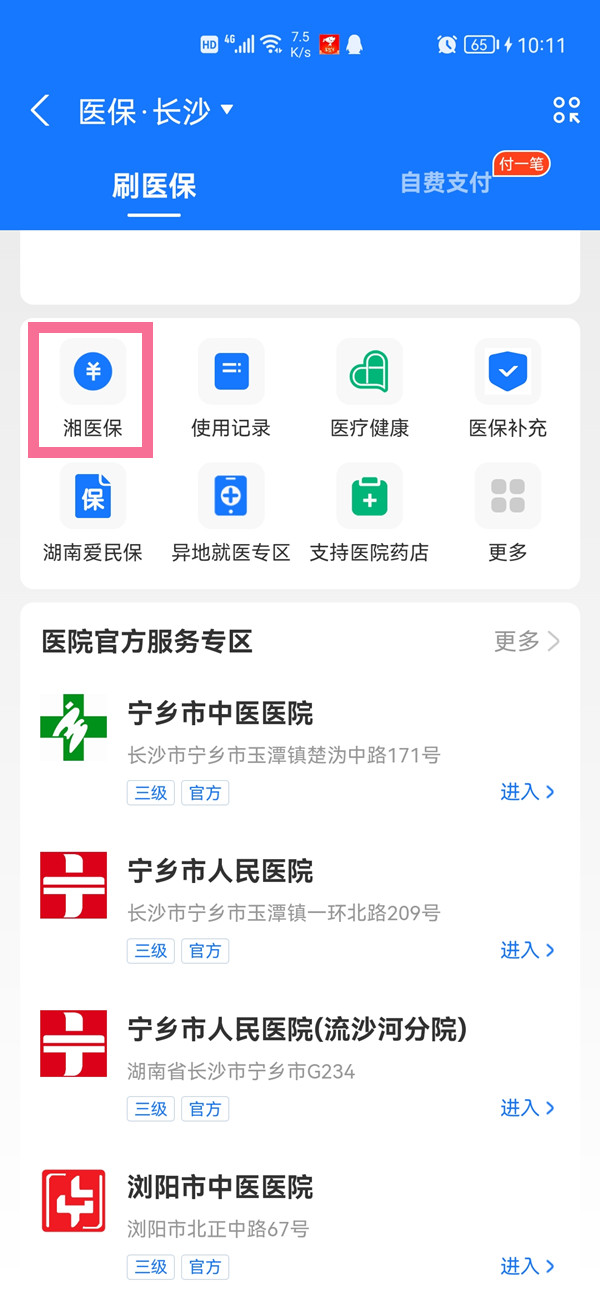Open 湘医保 service
This screenshot has width=600, height=1300.
[93, 389]
